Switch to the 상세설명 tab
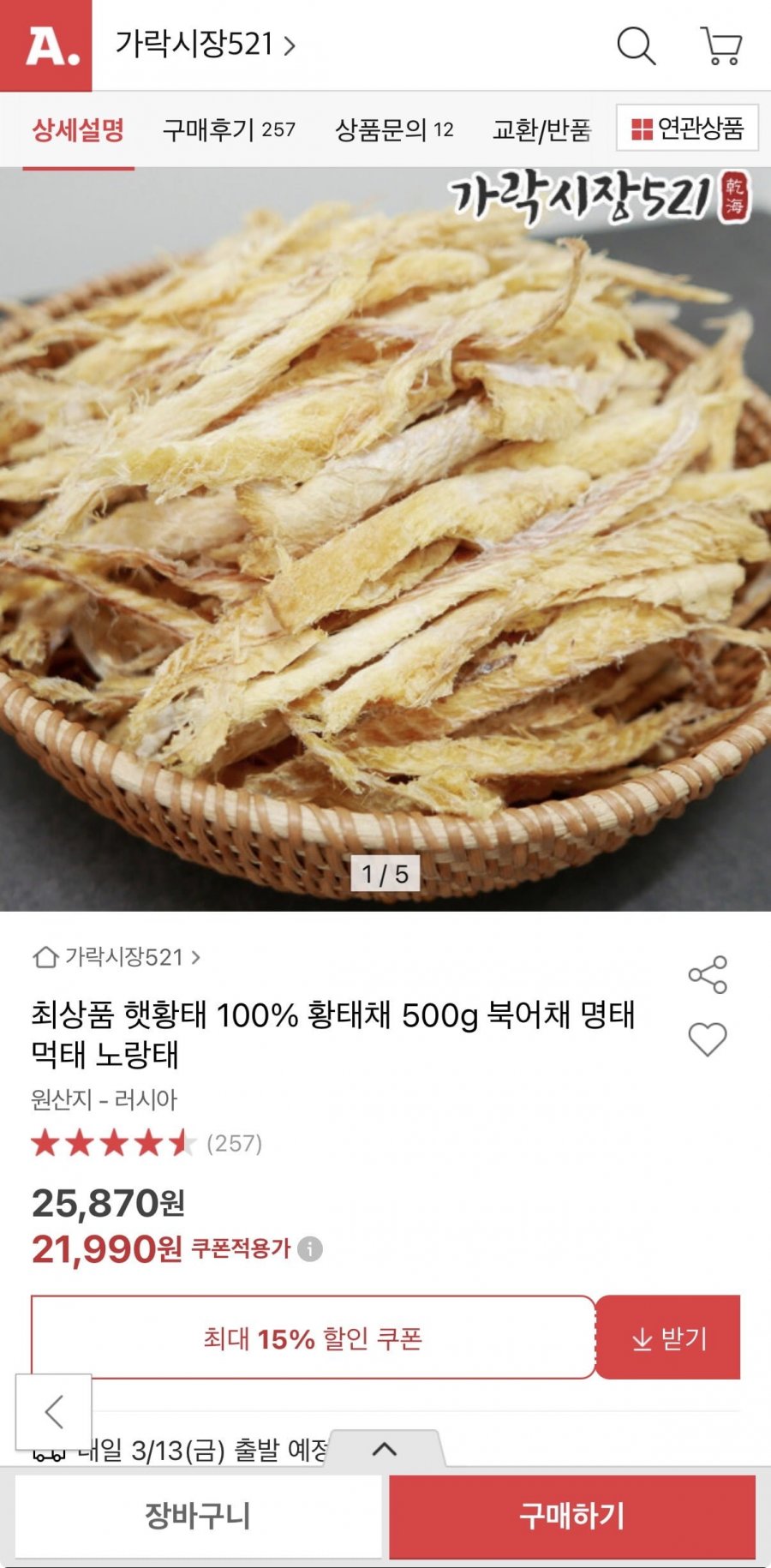 (x=78, y=130)
